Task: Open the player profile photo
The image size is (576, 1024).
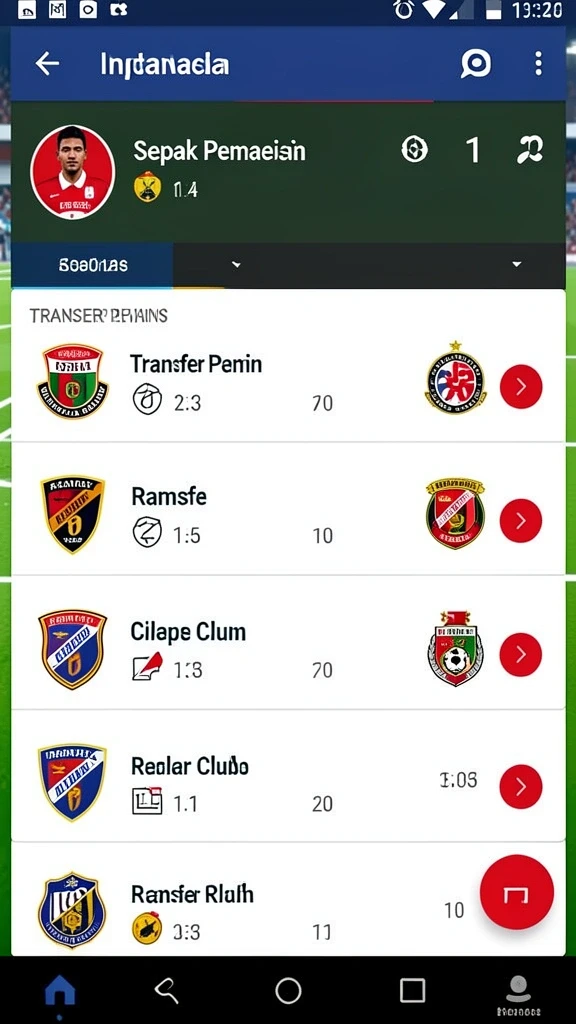Action: 72,172
